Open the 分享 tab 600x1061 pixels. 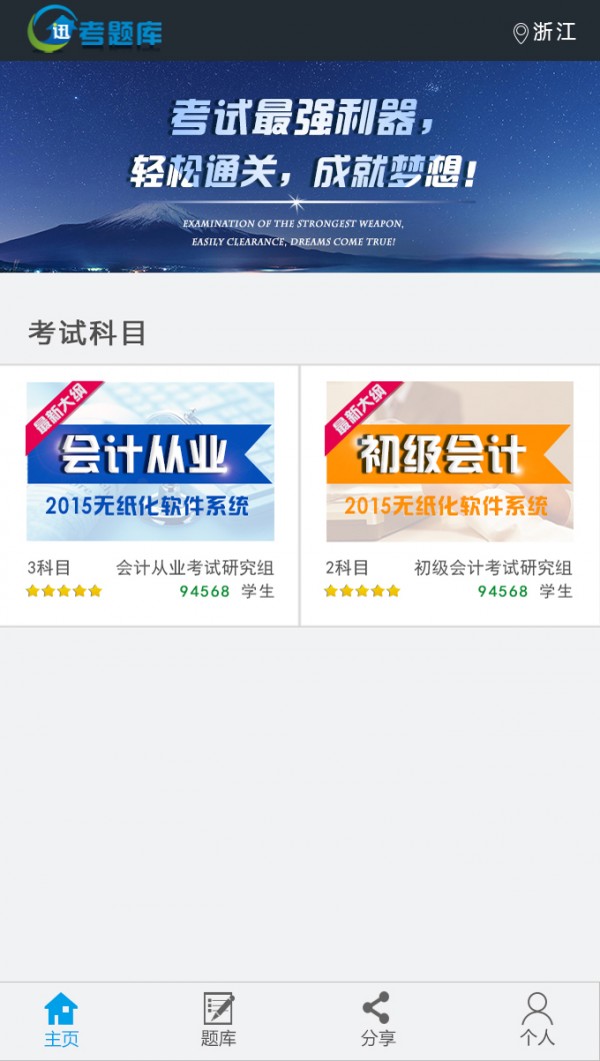(x=377, y=1019)
